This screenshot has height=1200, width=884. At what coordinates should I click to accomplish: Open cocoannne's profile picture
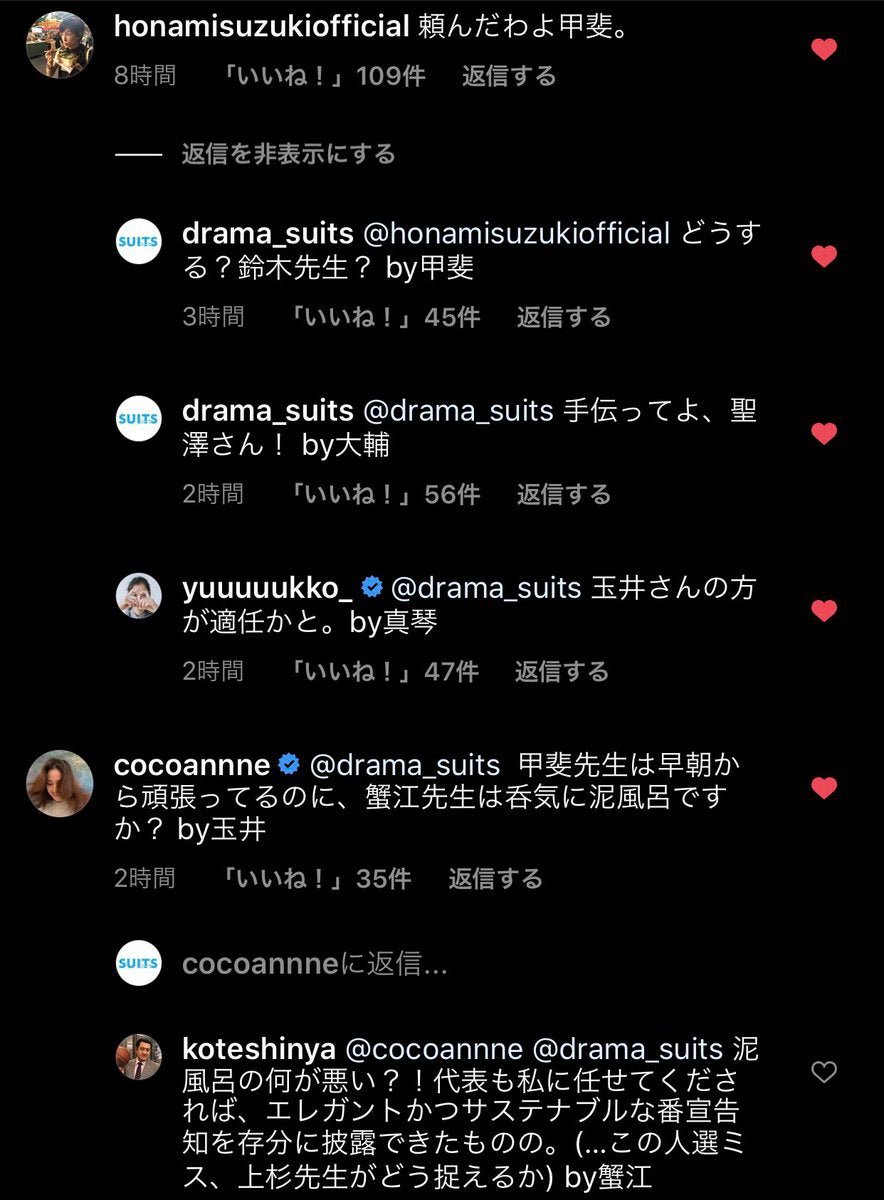point(60,783)
